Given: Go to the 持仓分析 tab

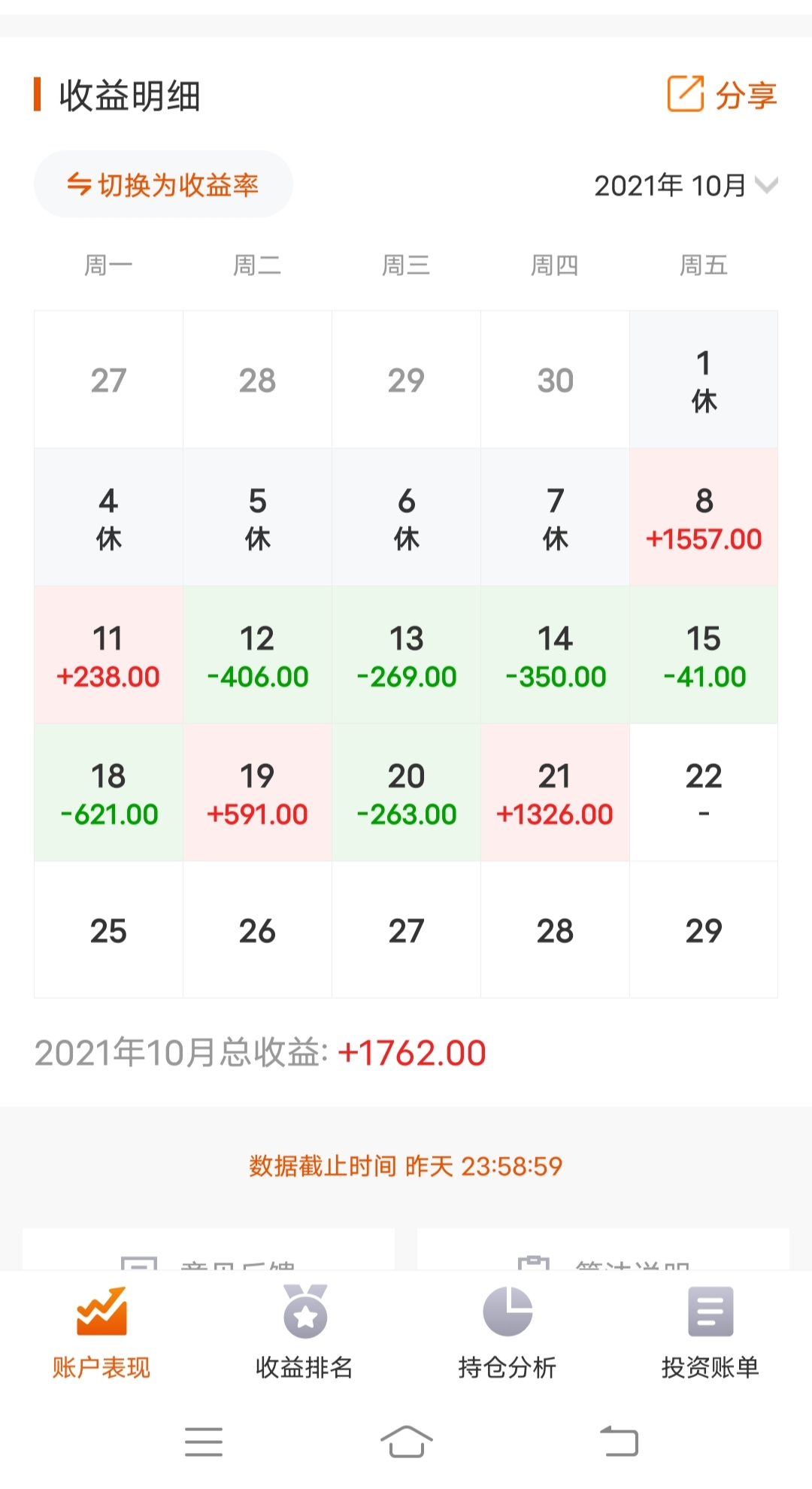Looking at the screenshot, I should [507, 1333].
